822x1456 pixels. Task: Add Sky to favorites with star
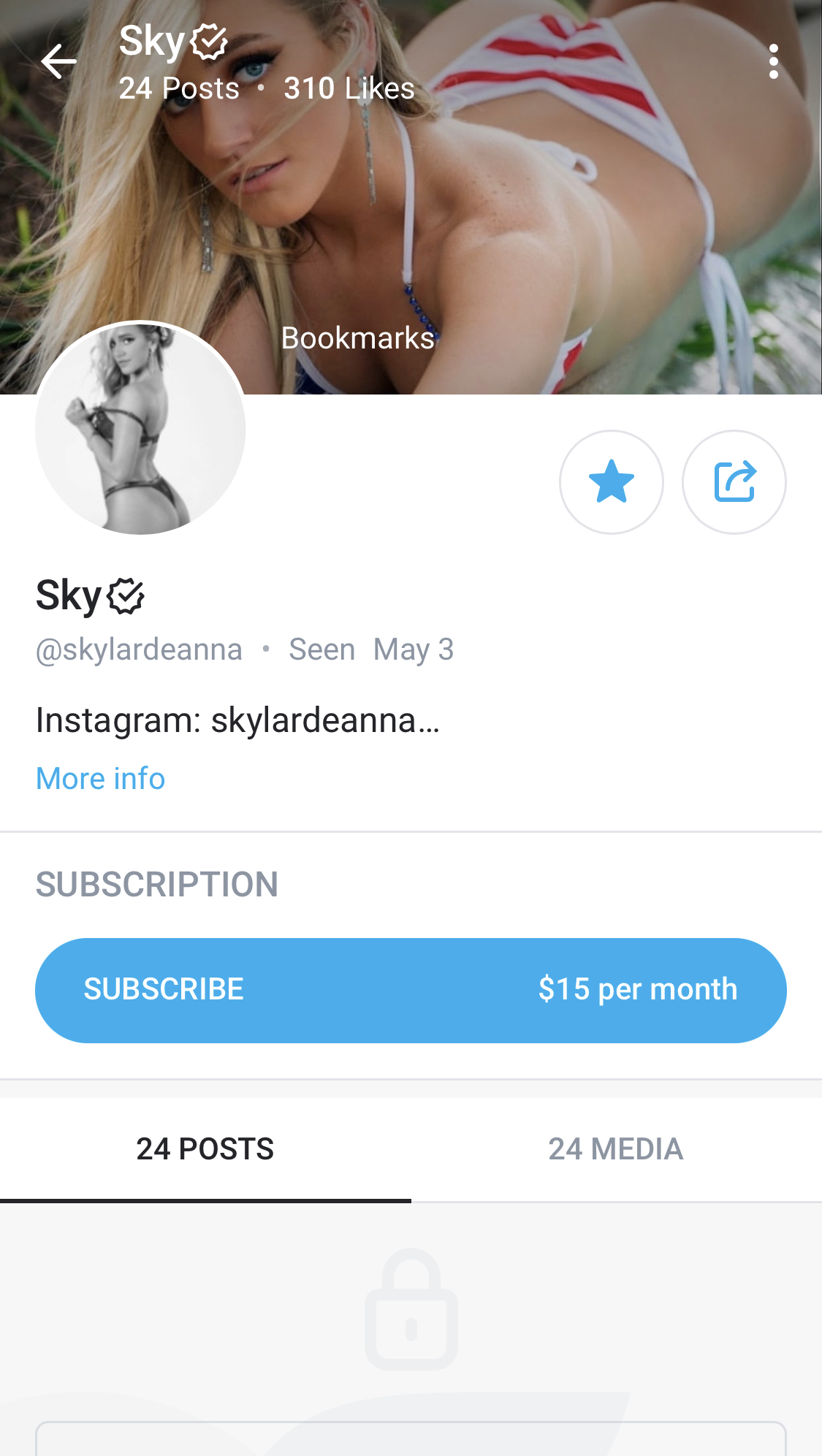(x=611, y=482)
